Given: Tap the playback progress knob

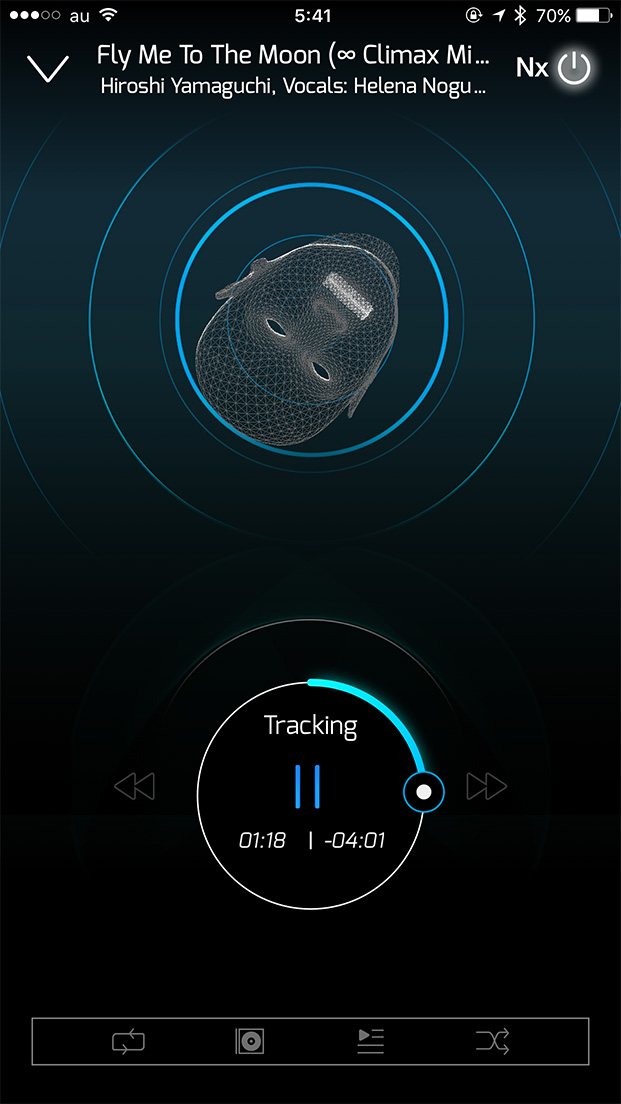Looking at the screenshot, I should click(x=424, y=792).
